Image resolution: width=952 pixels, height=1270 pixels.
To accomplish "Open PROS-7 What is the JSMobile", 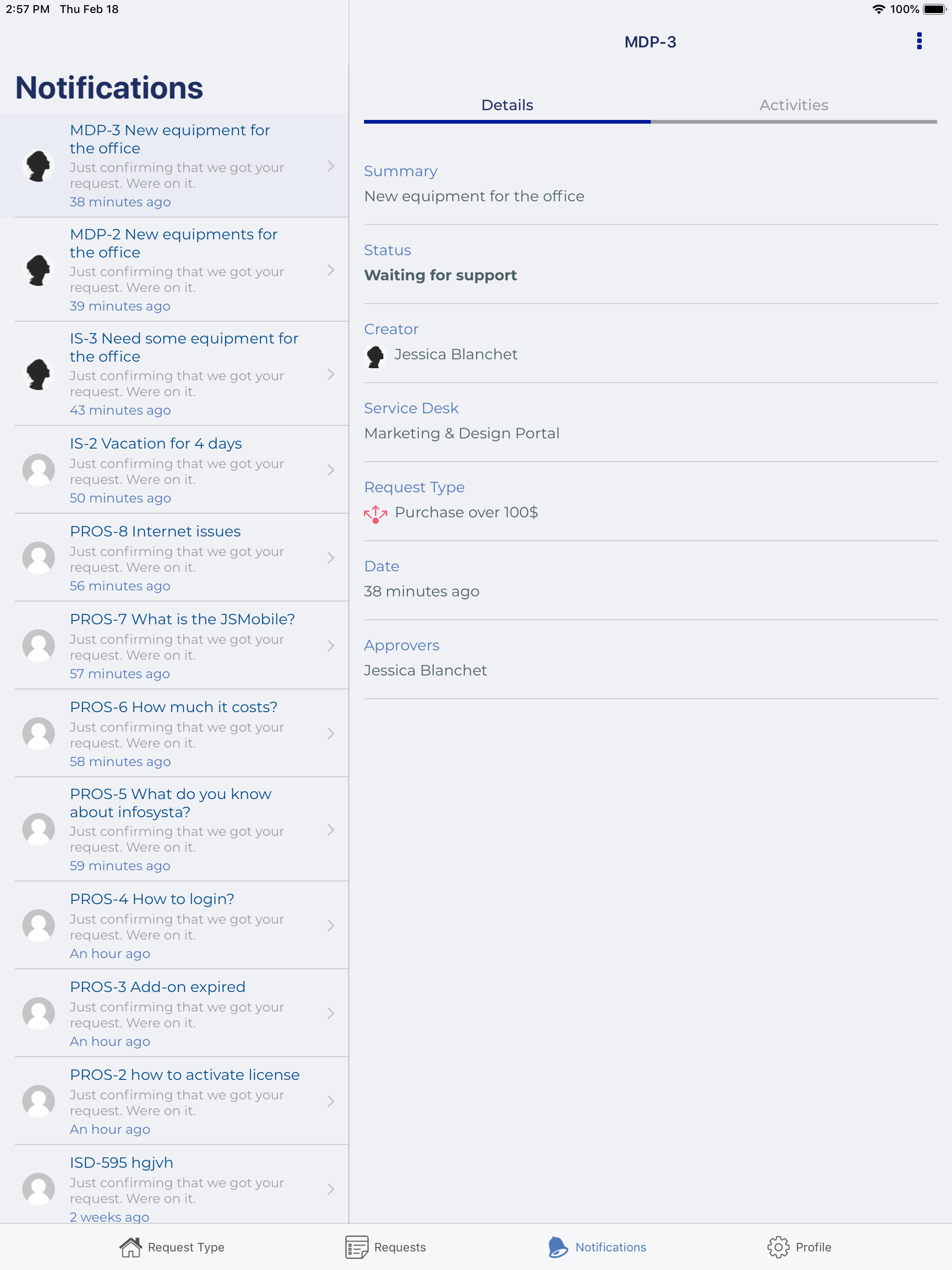I will pos(178,645).
